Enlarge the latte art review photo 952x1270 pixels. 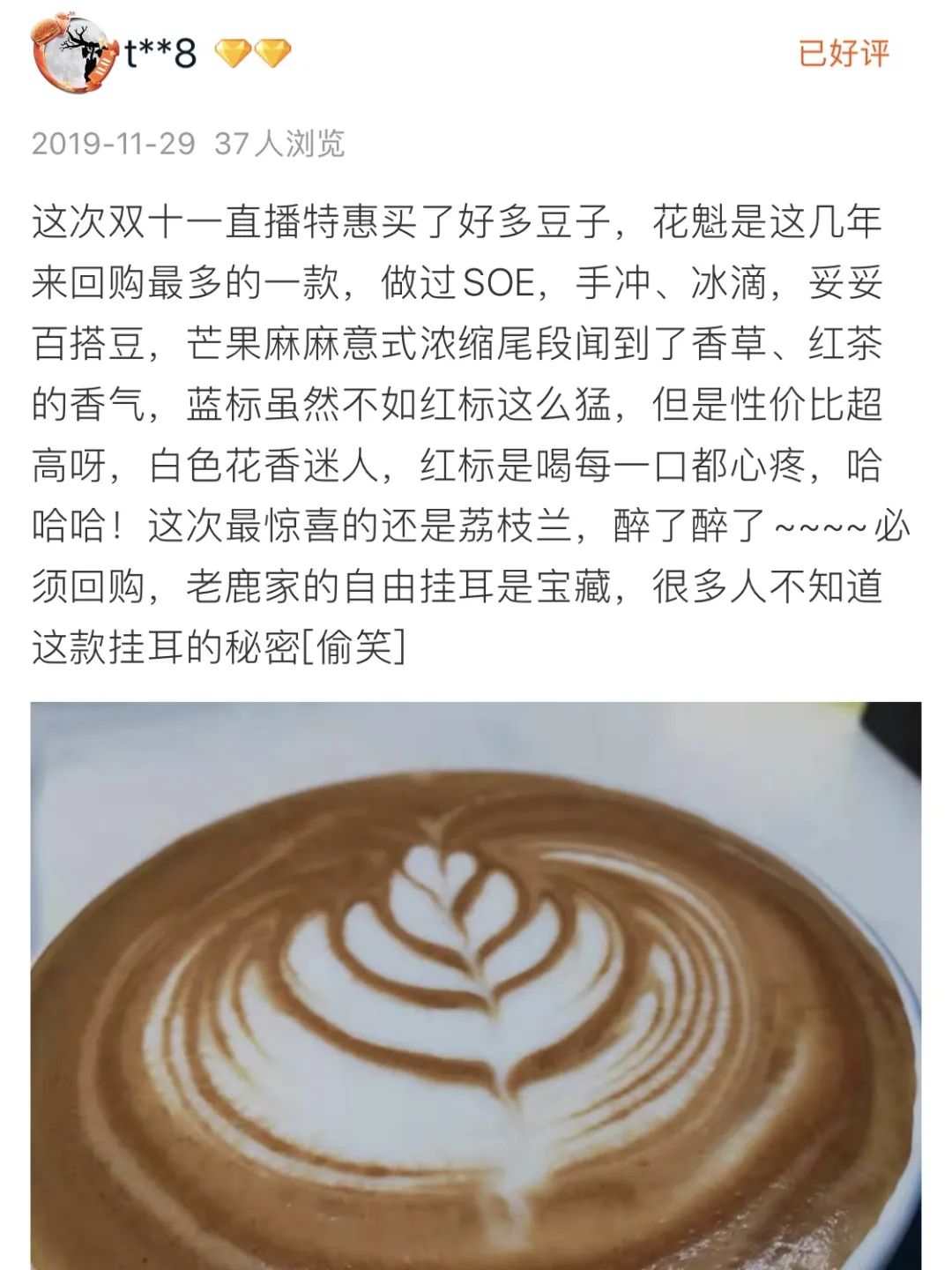(476, 983)
